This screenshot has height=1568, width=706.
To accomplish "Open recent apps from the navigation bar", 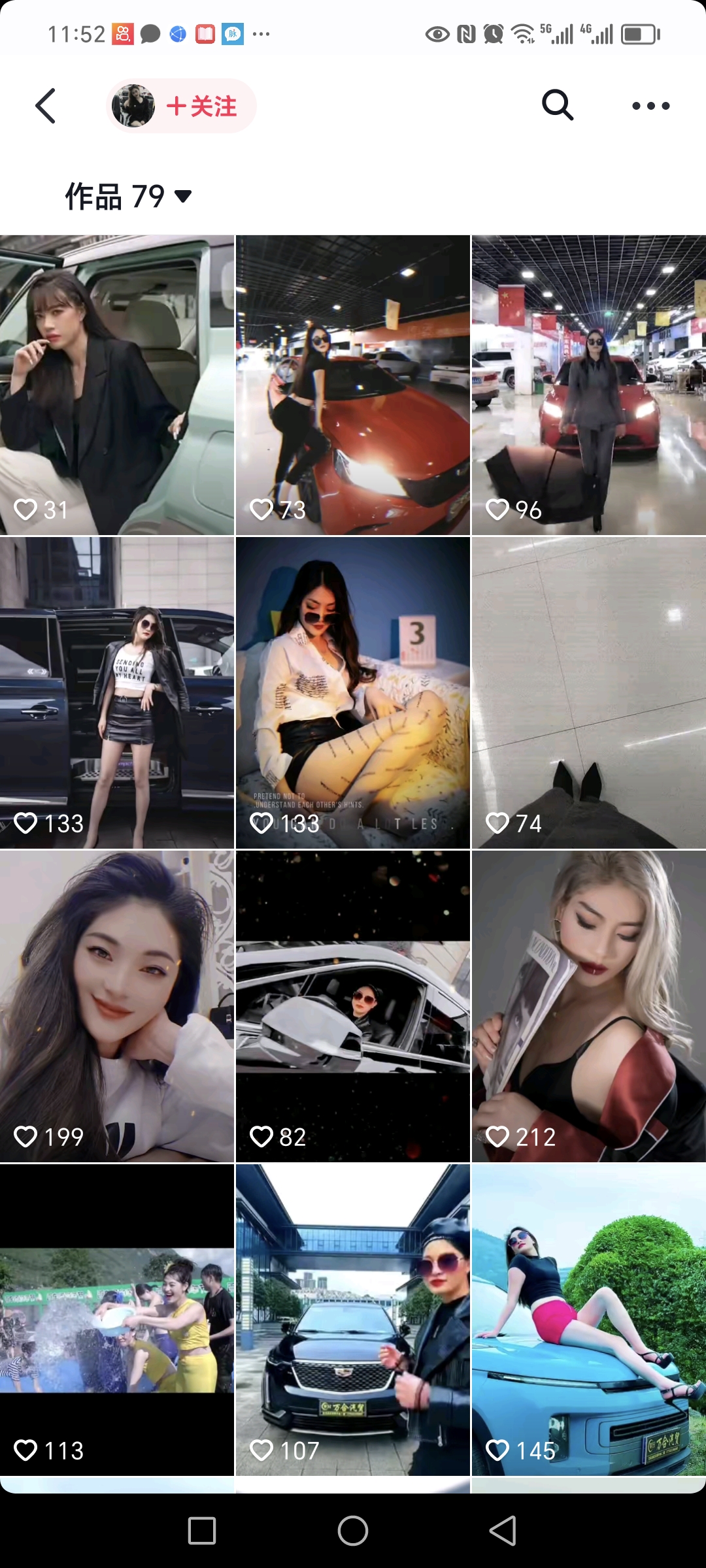I will 202,1530.
